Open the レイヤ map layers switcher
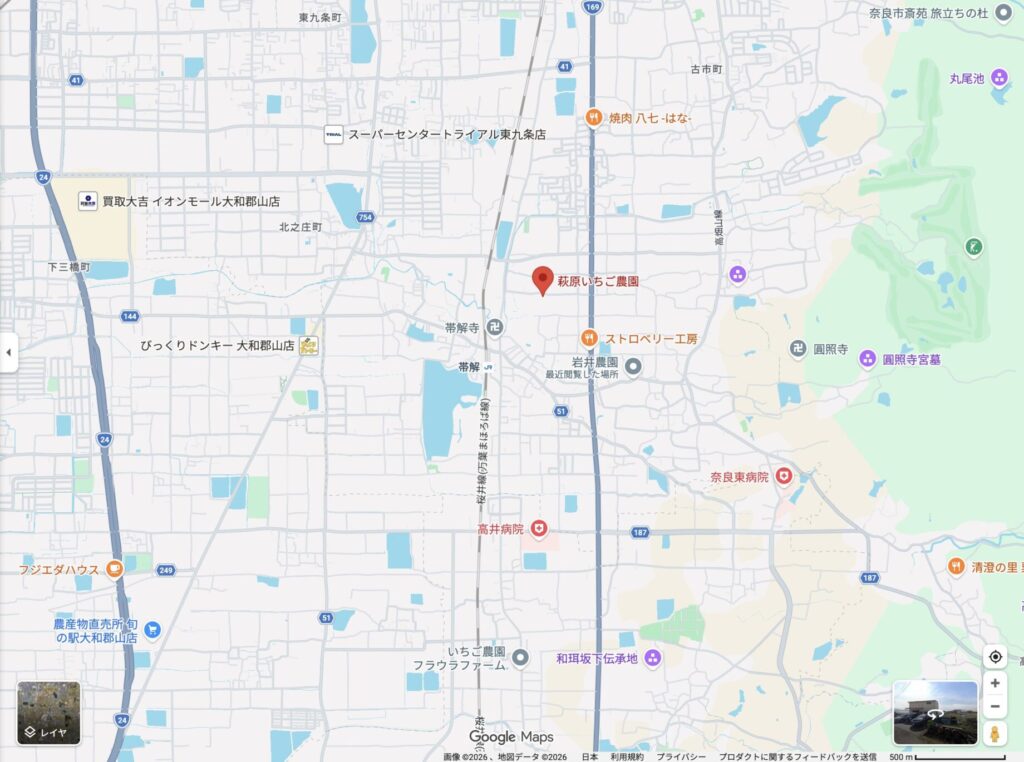Screen dimensions: 1024x762 point(48,713)
